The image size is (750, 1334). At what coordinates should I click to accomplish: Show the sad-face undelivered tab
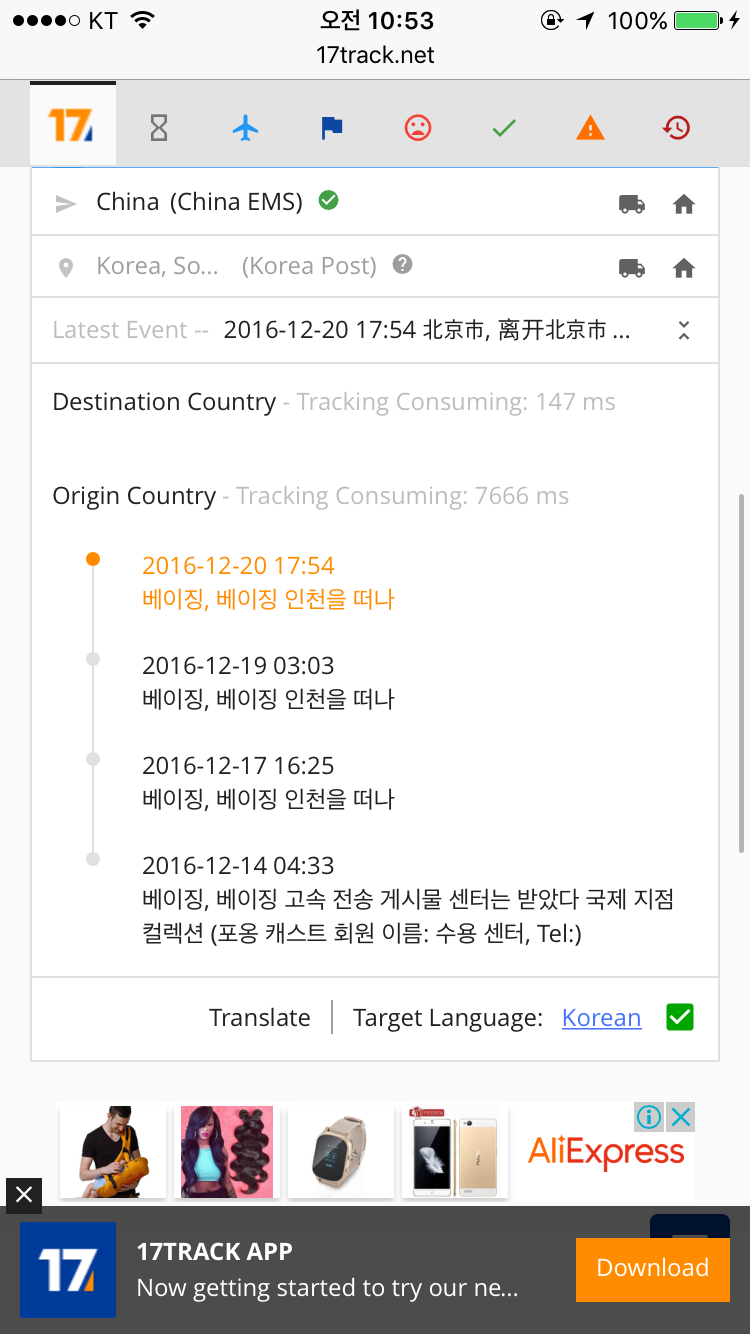418,127
